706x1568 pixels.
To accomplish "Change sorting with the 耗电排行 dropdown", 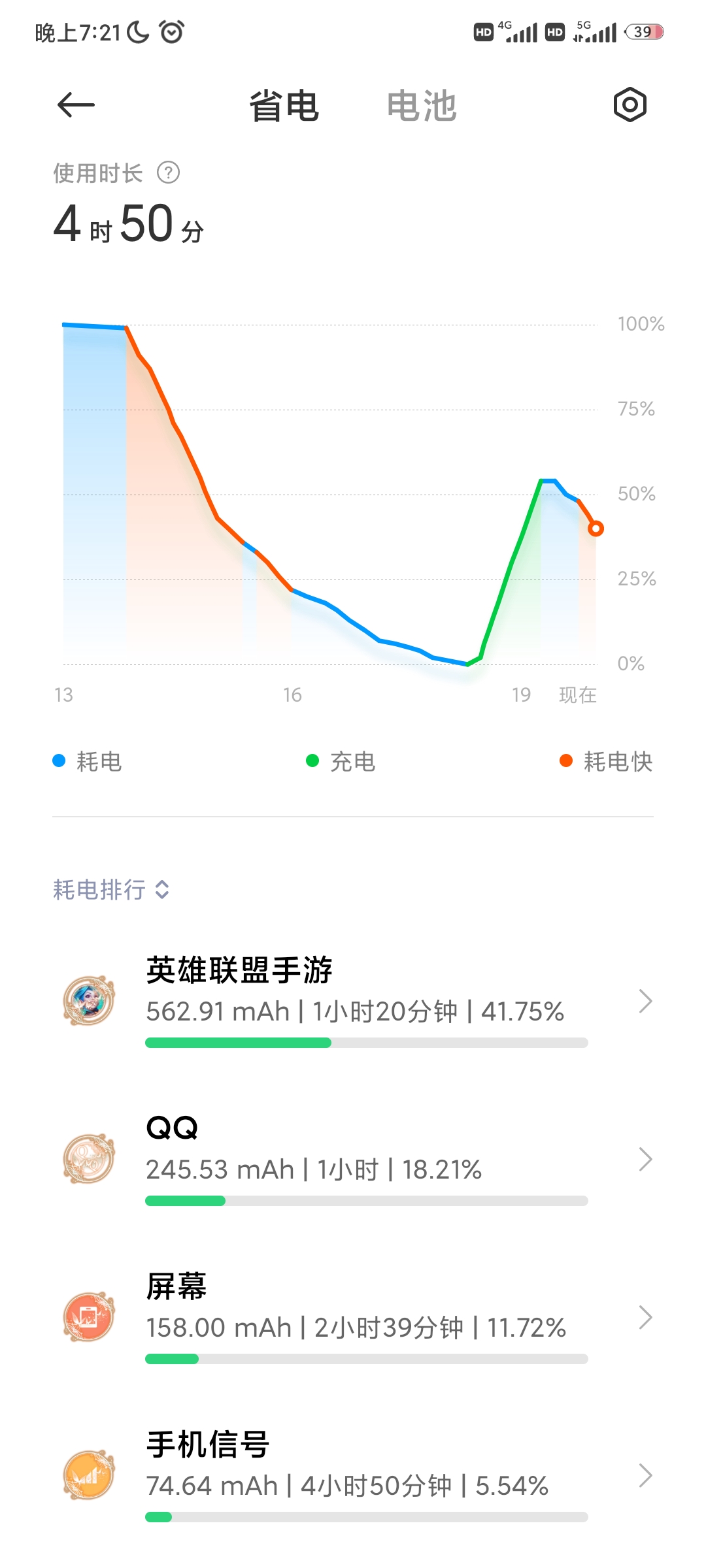I will (x=111, y=890).
